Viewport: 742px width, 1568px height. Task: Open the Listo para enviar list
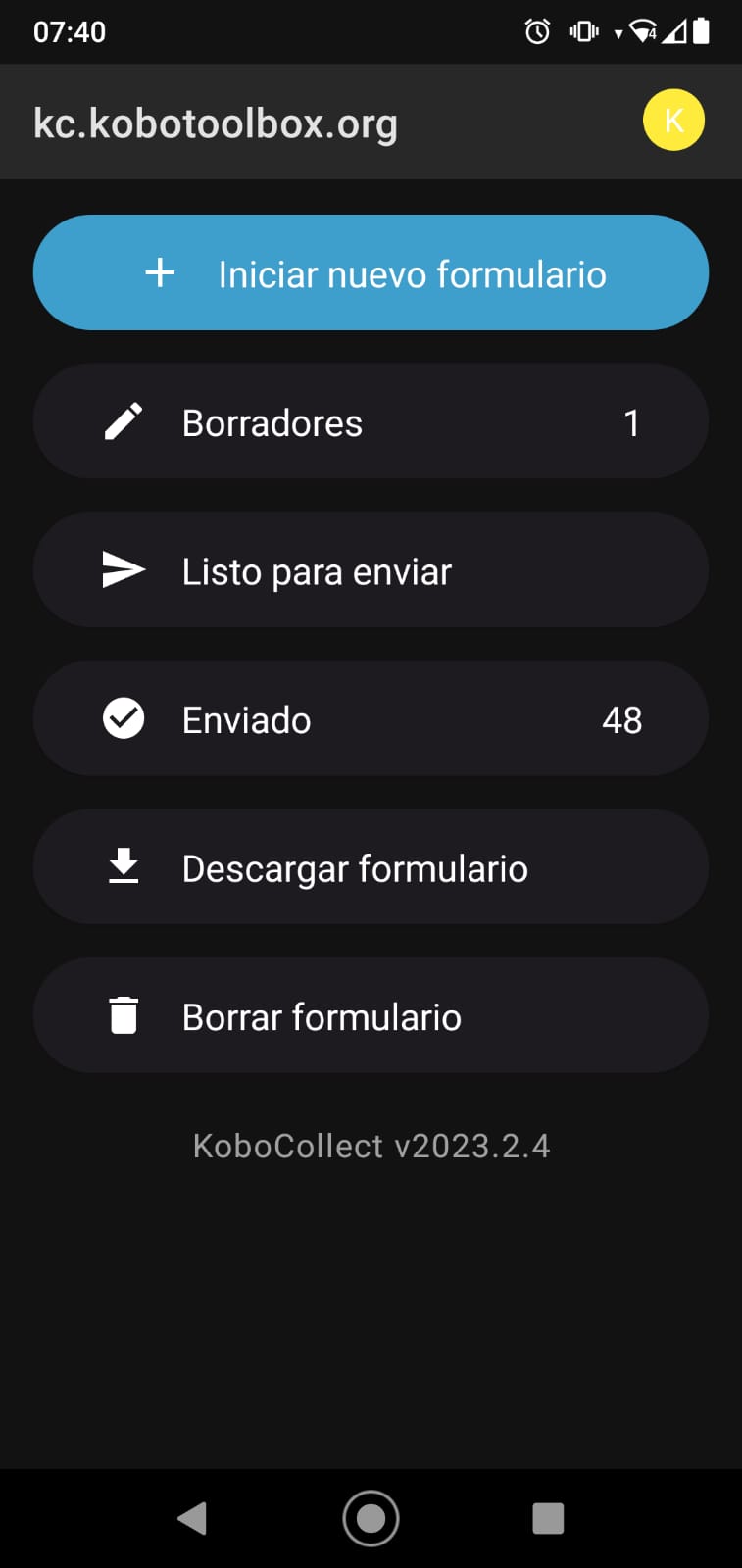click(371, 569)
